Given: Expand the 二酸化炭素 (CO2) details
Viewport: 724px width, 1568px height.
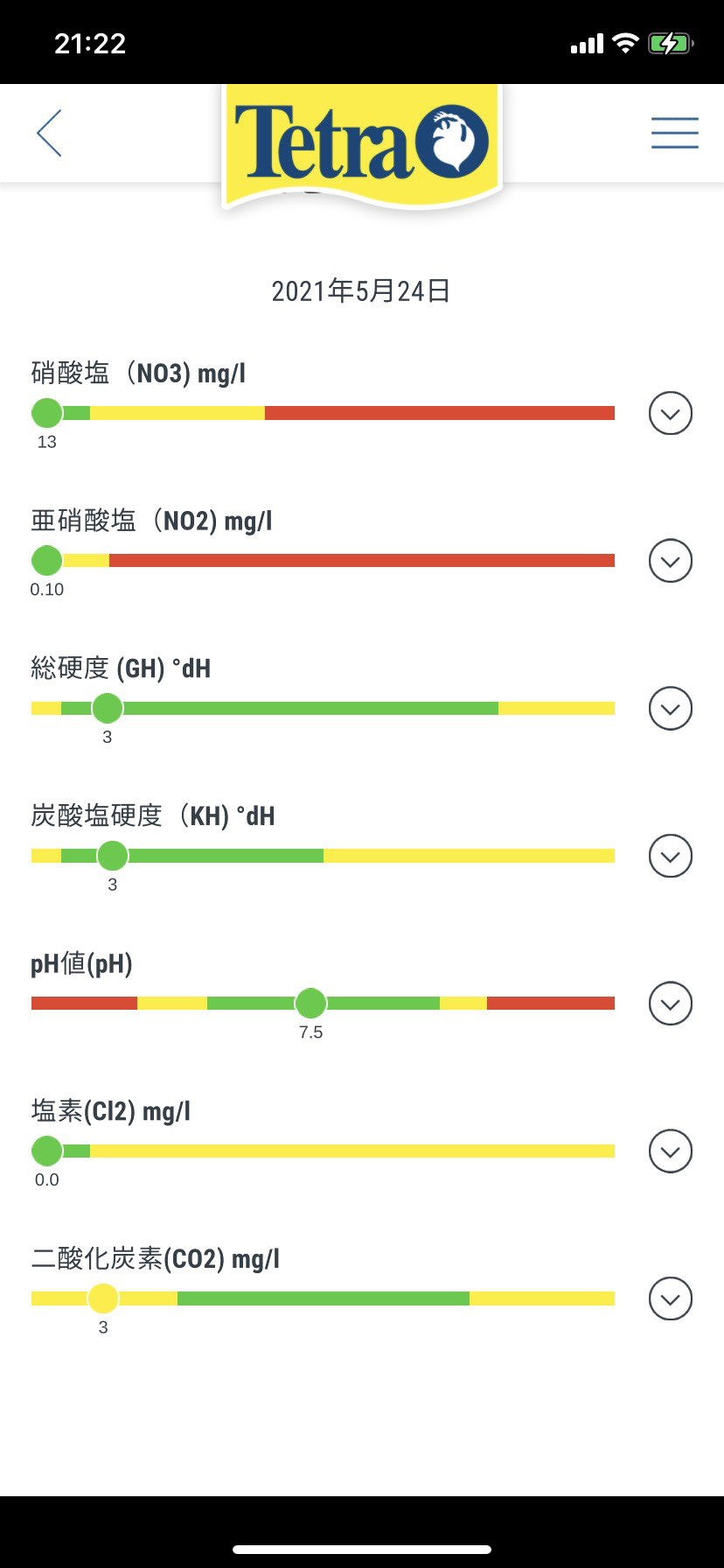Looking at the screenshot, I should (x=671, y=1298).
